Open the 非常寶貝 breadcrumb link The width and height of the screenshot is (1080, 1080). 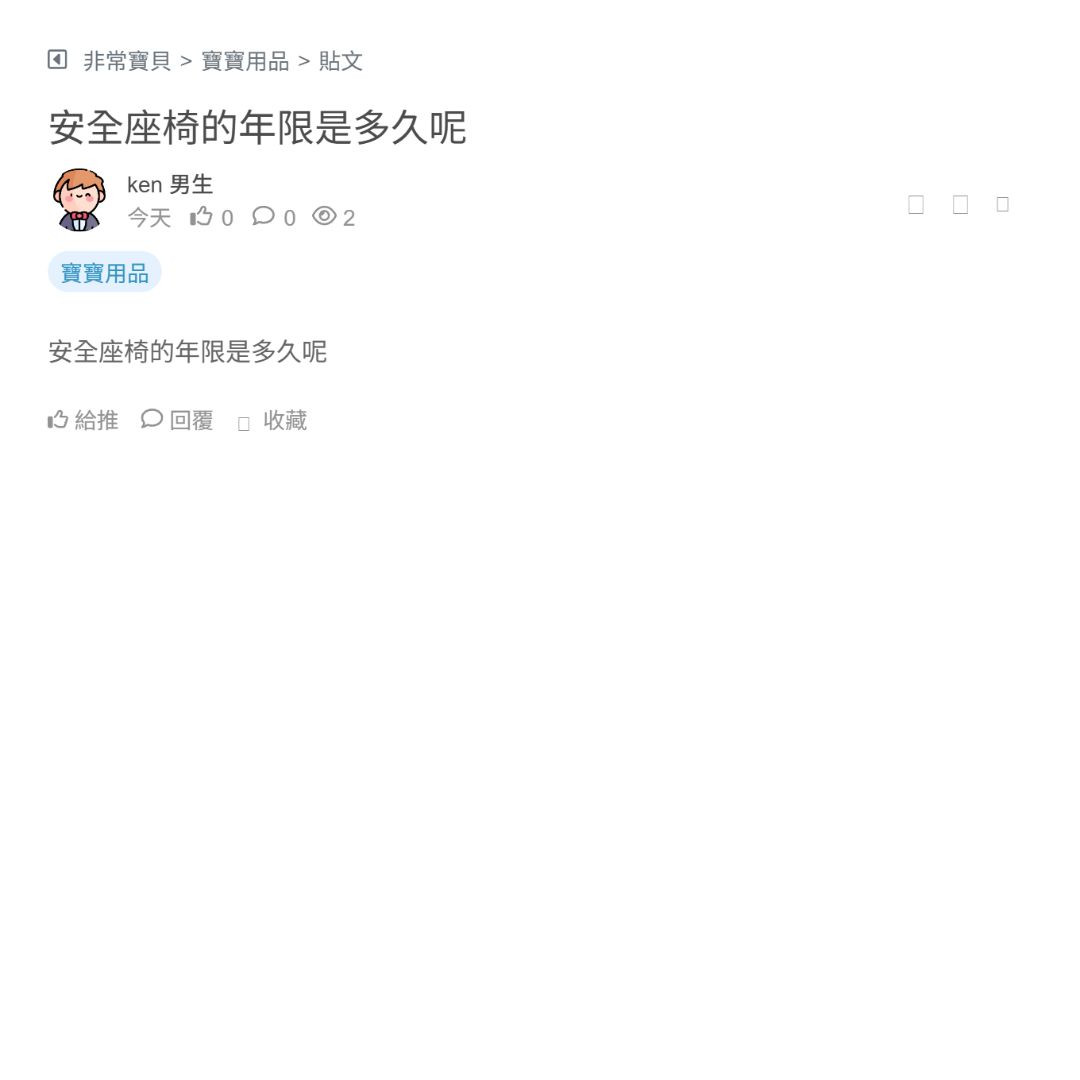point(127,61)
